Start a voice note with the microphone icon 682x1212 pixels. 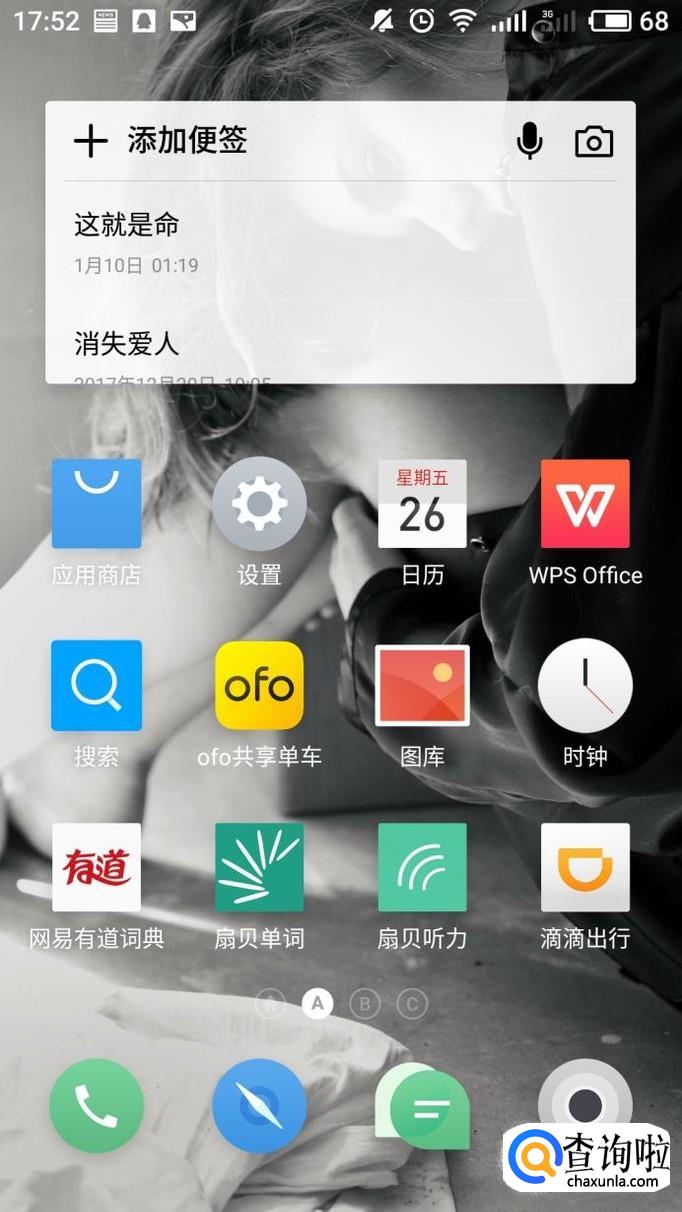[529, 141]
